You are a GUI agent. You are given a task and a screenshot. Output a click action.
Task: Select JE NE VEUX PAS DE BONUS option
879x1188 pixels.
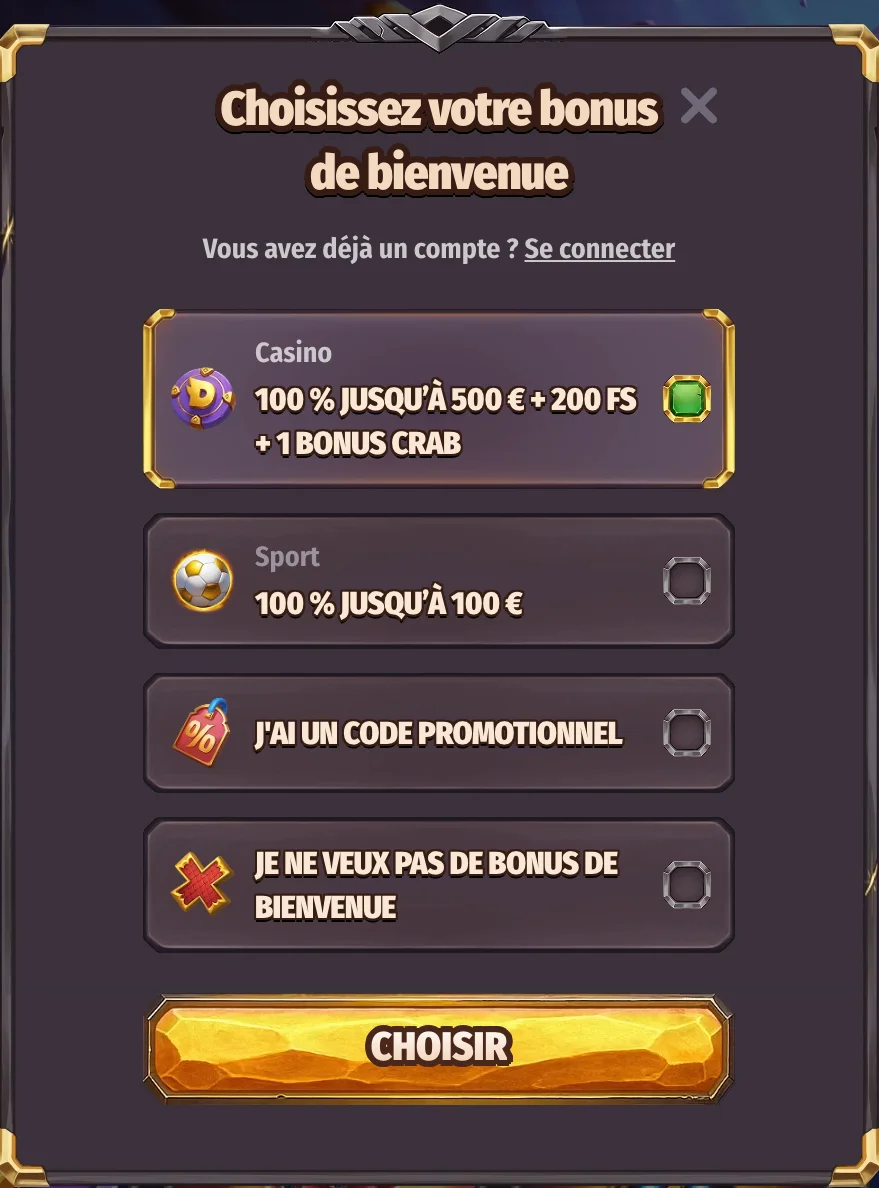point(438,883)
